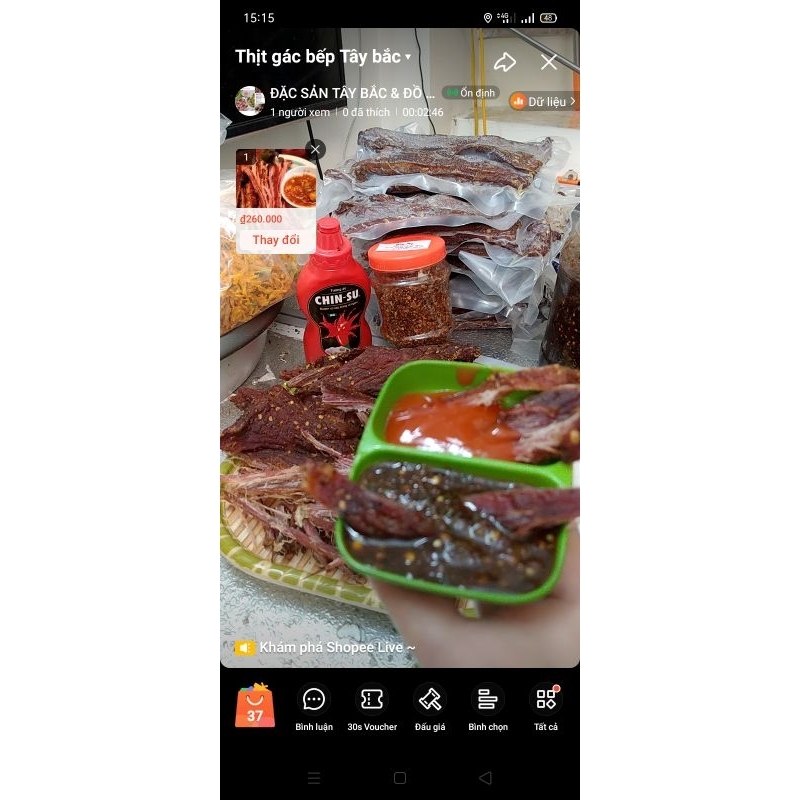Open the Dữ liệu data panel

pyautogui.click(x=544, y=101)
